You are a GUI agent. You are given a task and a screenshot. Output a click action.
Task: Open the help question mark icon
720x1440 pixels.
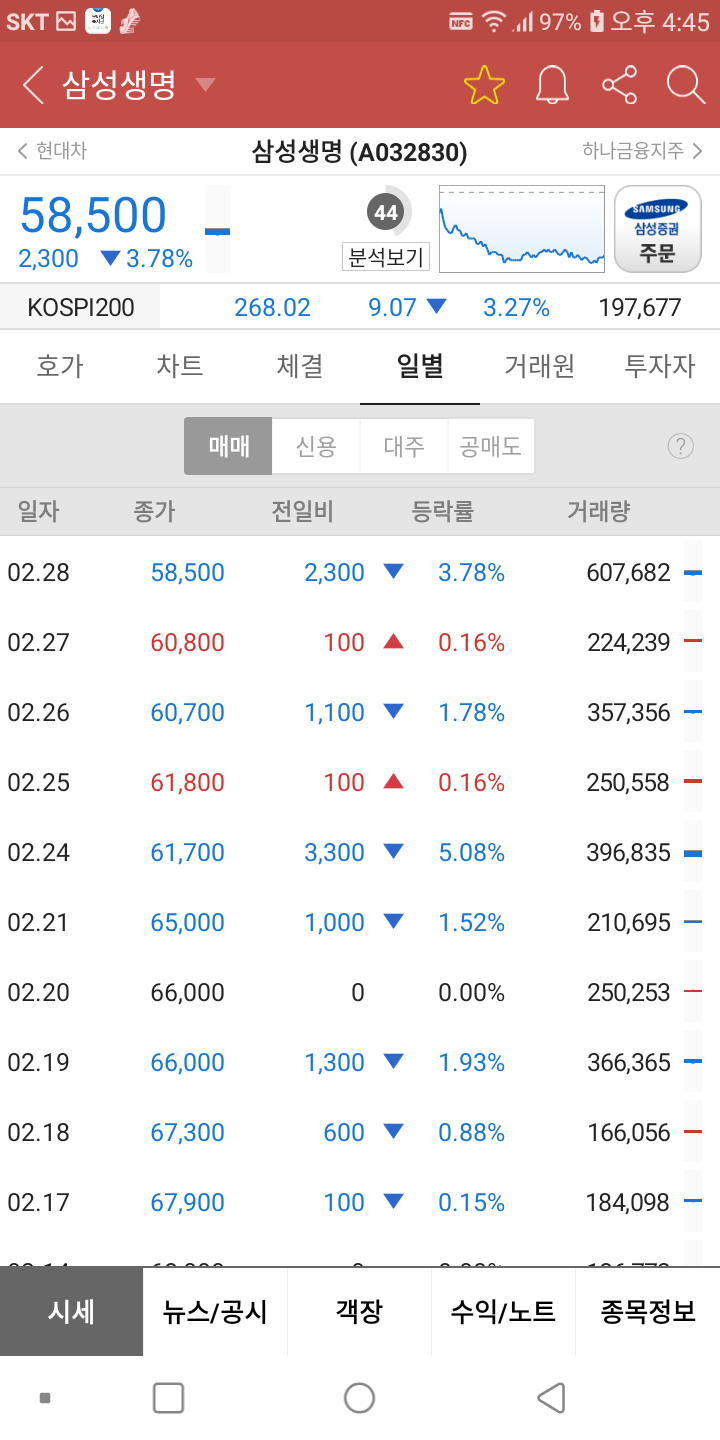tap(680, 446)
